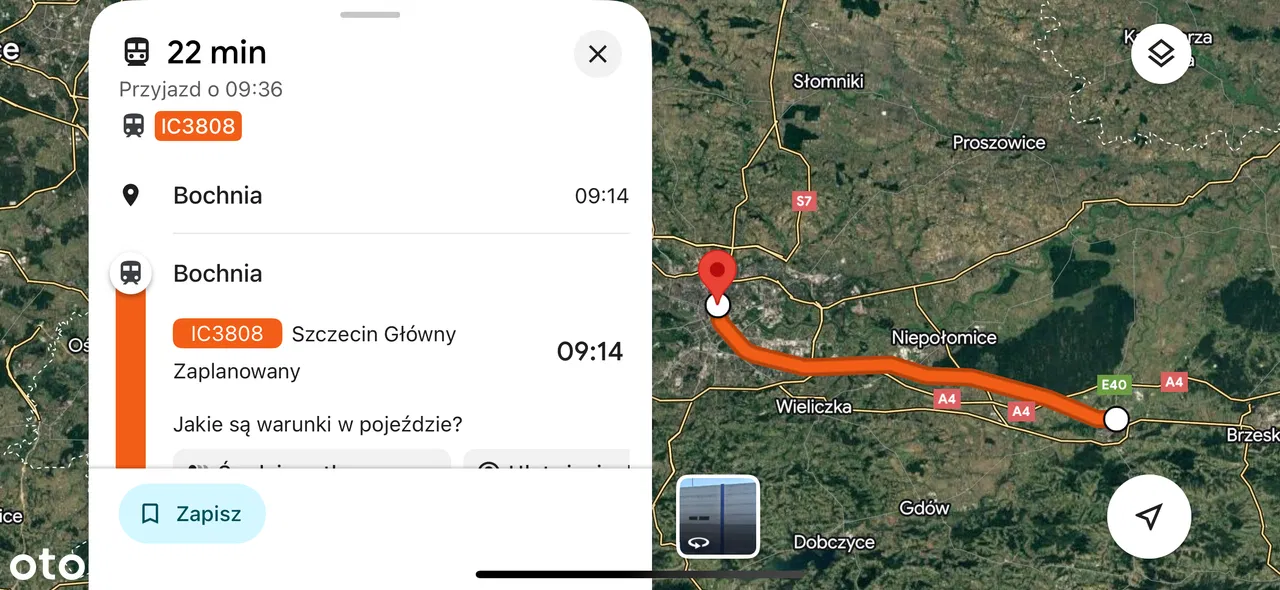
Task: Open the Street View thumbnail
Action: 718,516
